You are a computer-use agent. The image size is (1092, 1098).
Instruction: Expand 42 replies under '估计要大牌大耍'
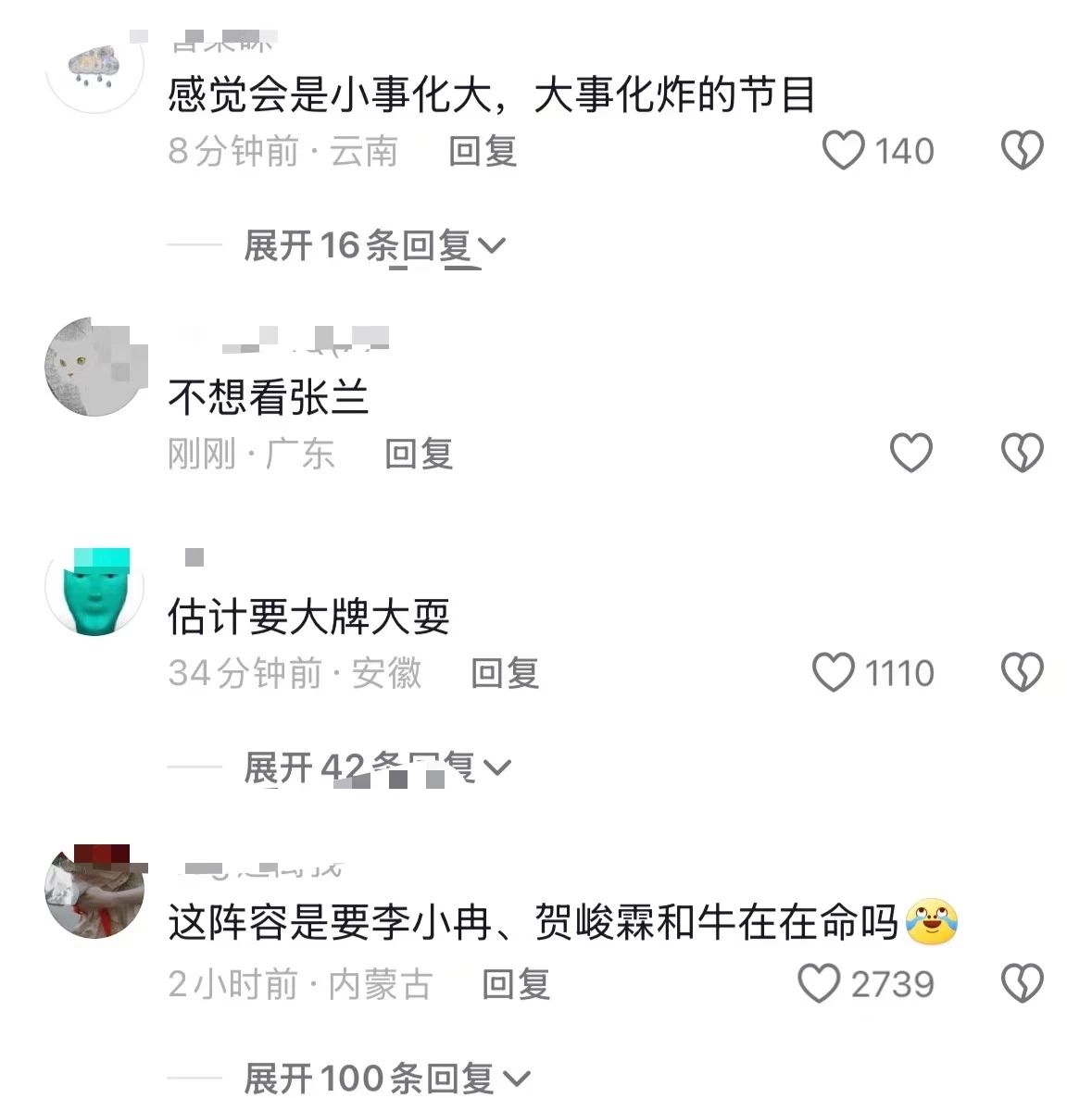click(x=376, y=767)
